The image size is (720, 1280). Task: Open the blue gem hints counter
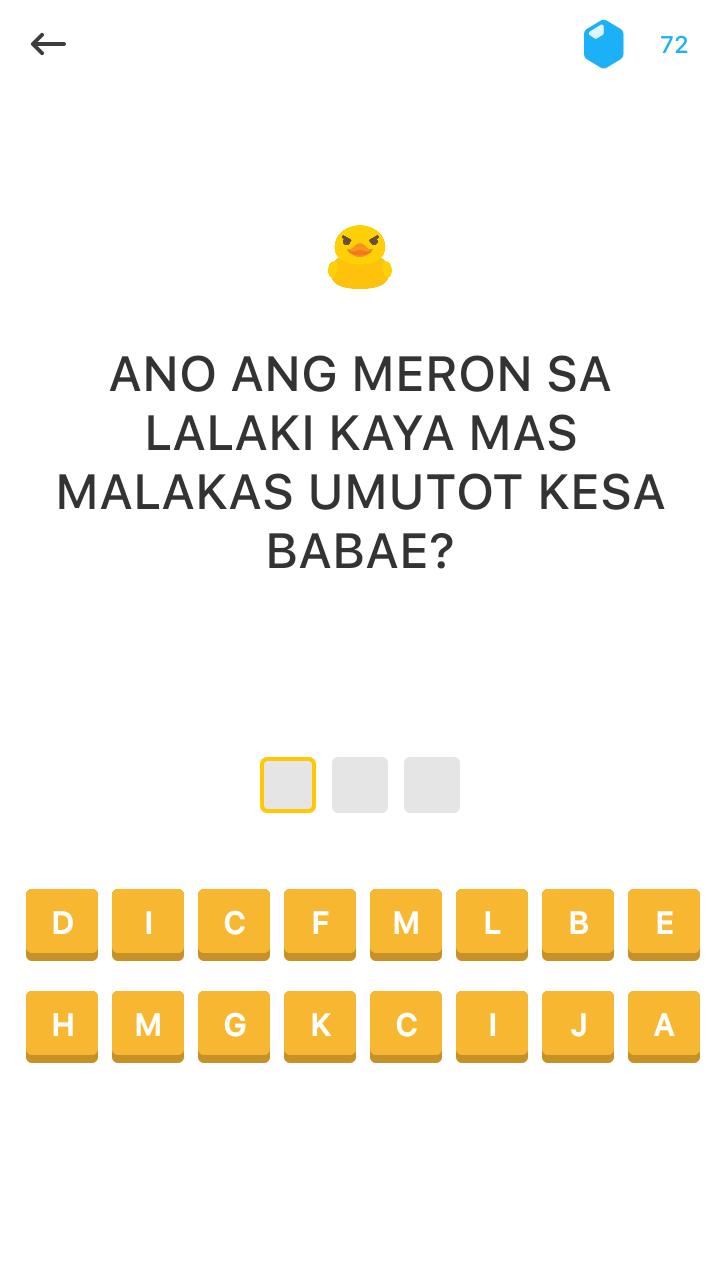(x=635, y=45)
